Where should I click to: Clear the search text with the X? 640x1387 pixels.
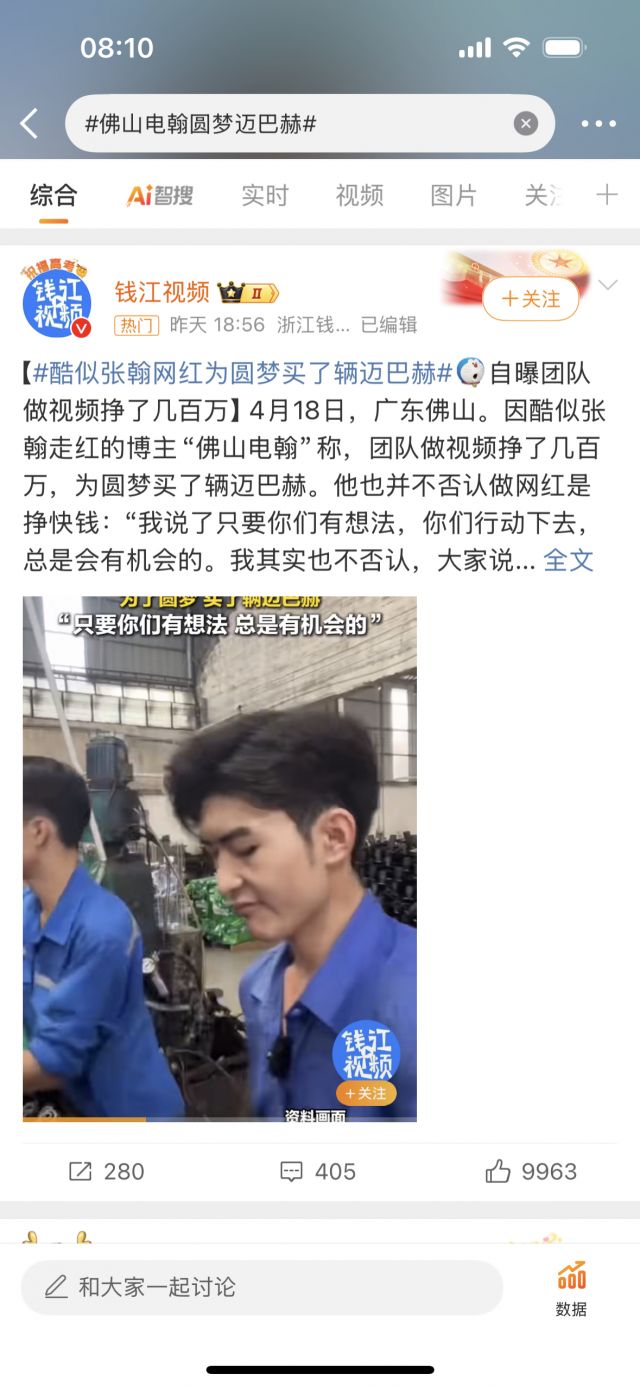coord(526,124)
